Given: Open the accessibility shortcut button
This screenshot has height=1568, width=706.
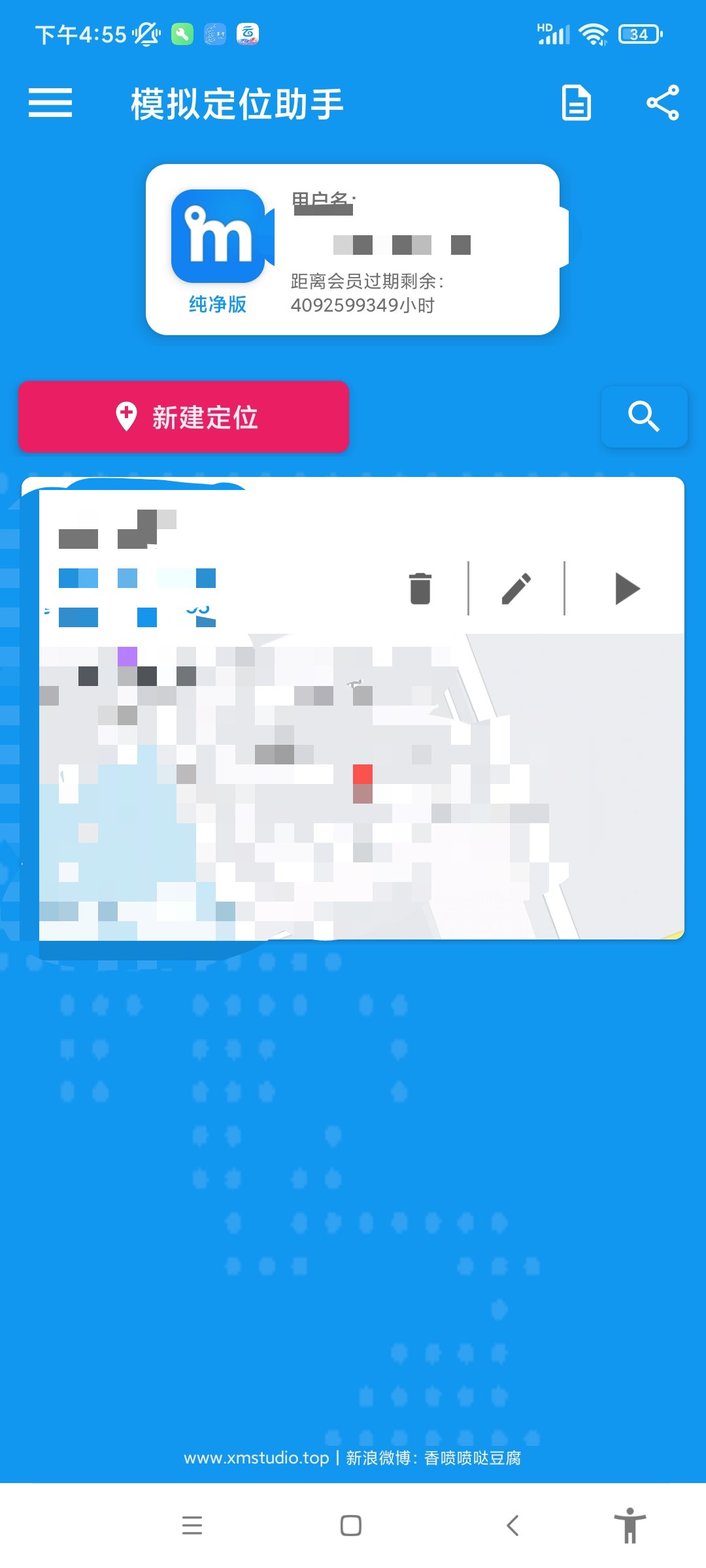Looking at the screenshot, I should [x=630, y=1526].
